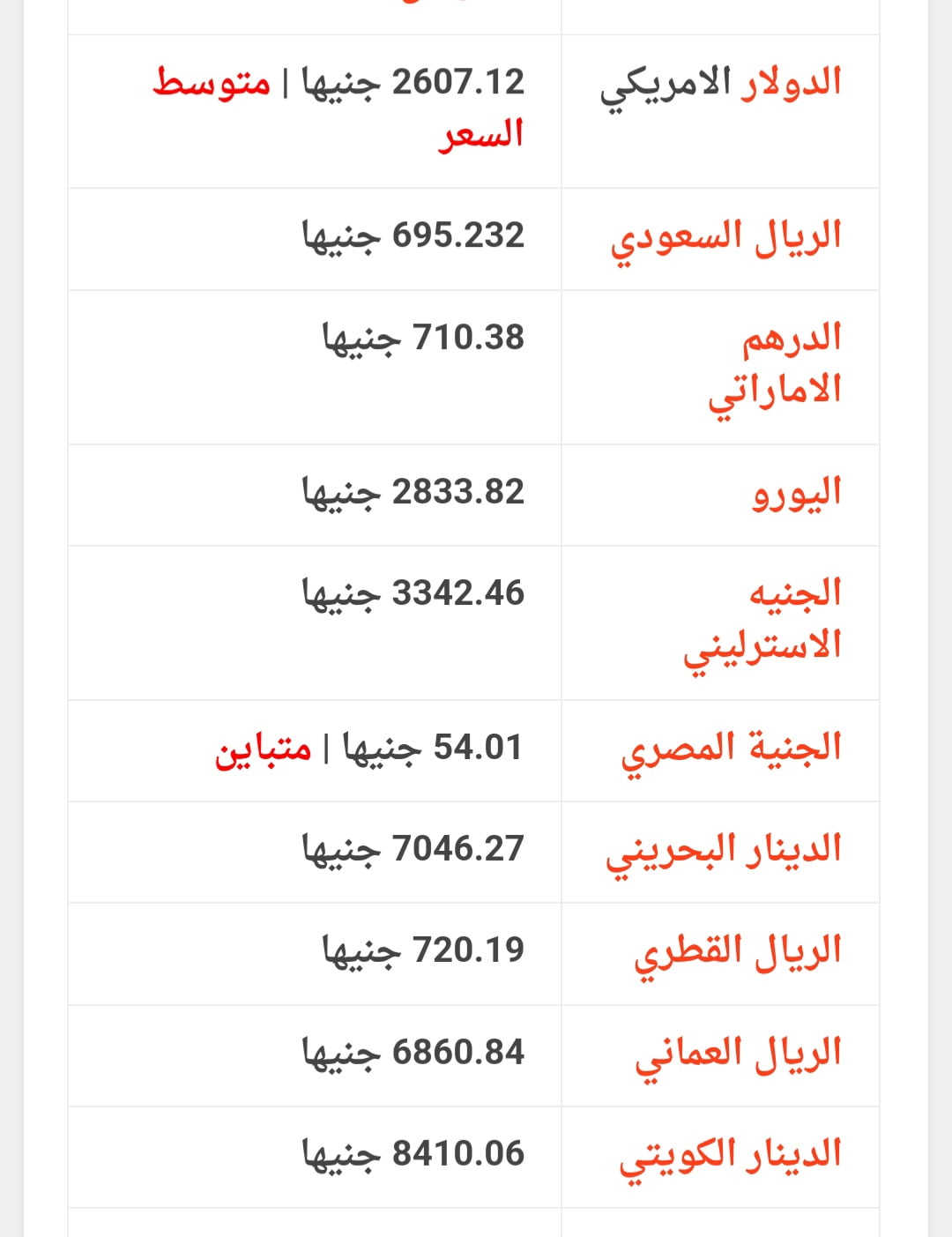Tap the الريال السعودي link

[726, 237]
